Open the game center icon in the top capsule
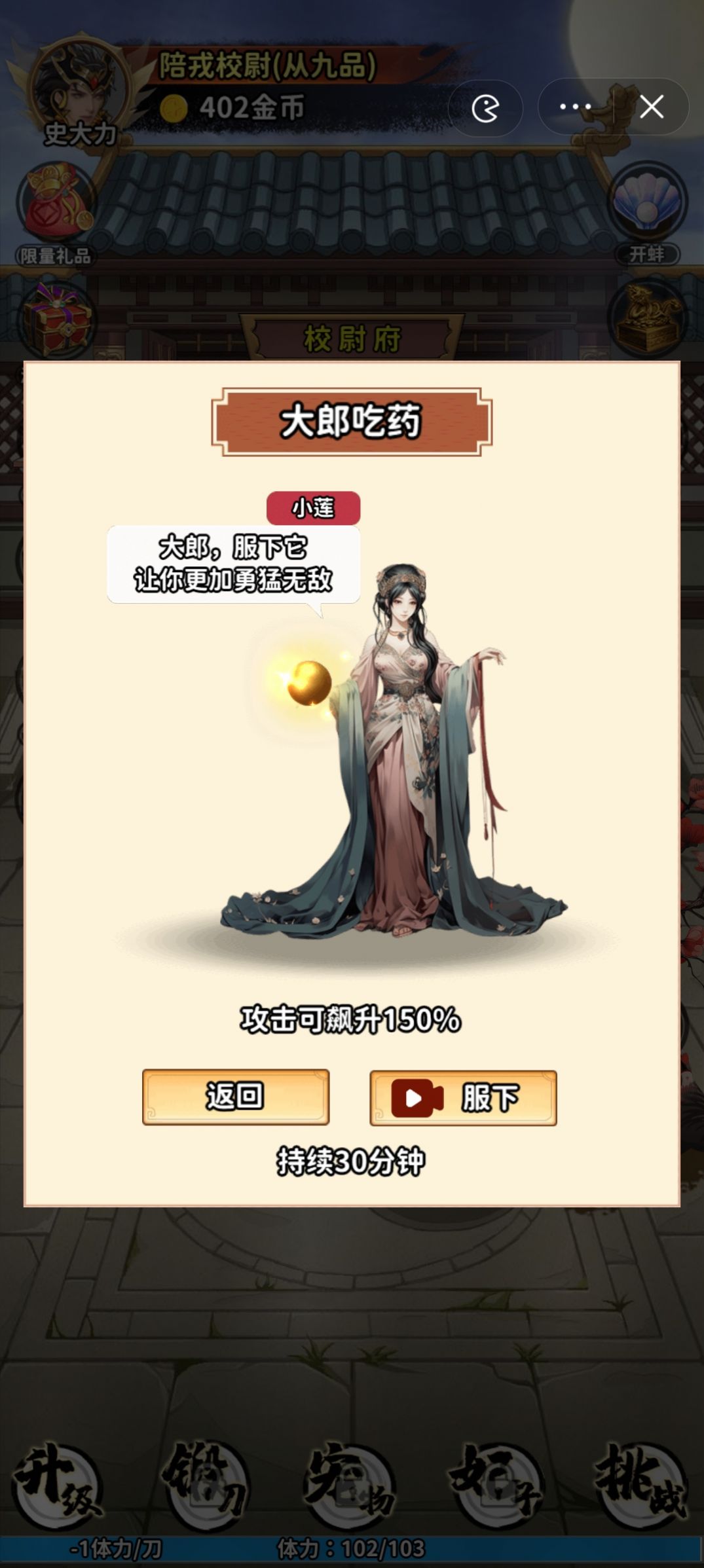This screenshot has width=704, height=1568. 485,108
